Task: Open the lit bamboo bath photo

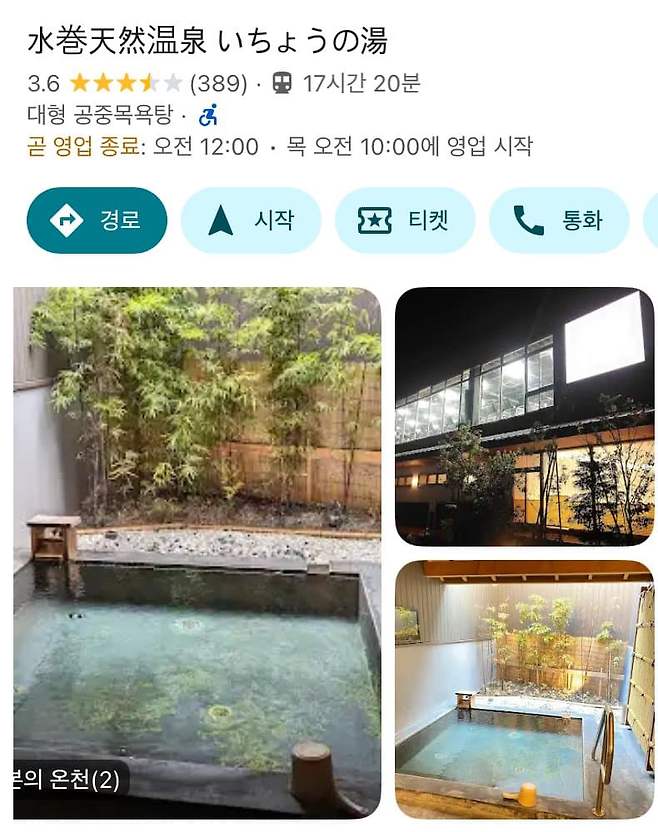Action: (x=524, y=689)
